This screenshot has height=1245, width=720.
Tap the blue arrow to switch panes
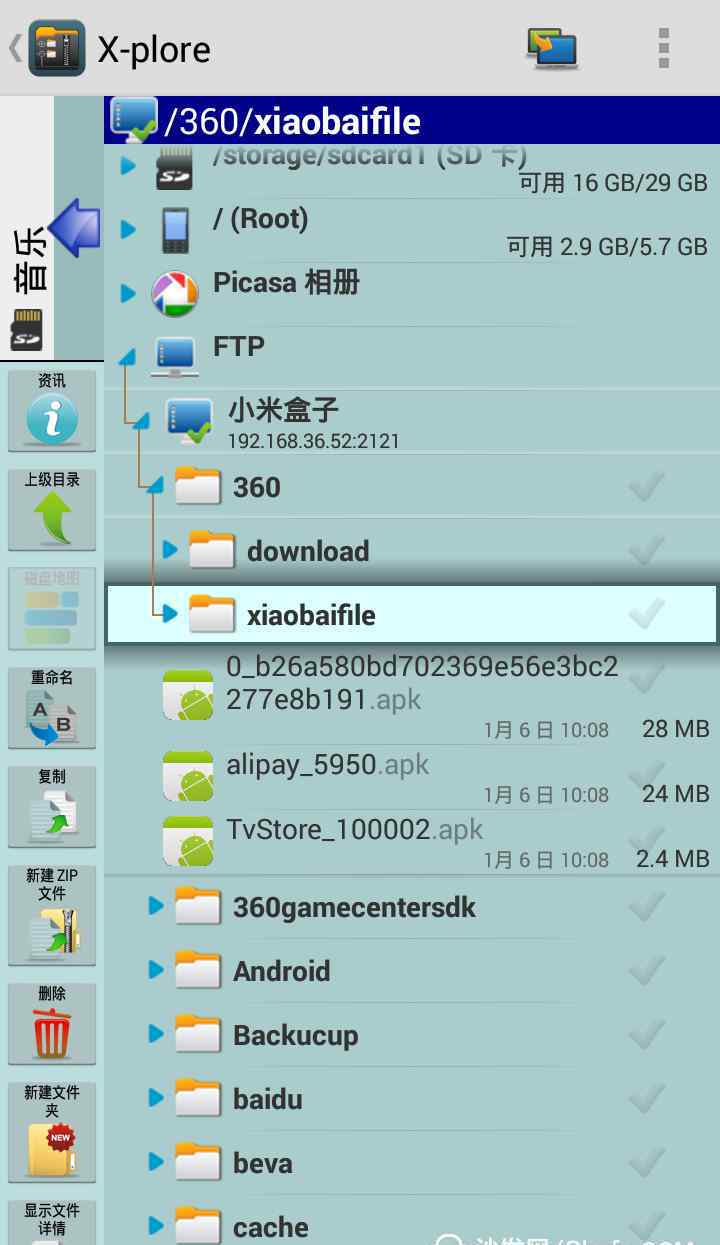tap(75, 227)
